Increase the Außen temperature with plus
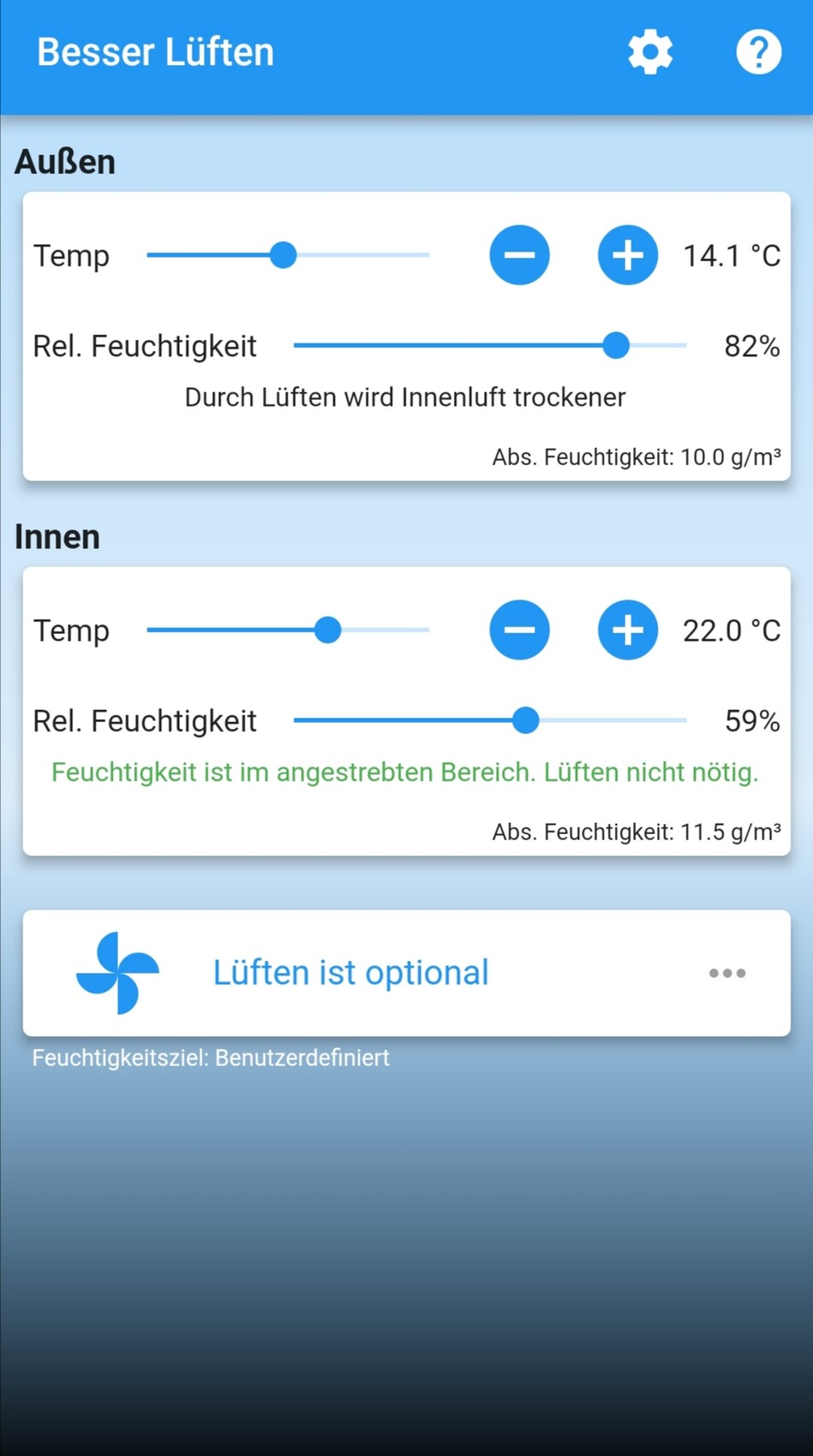This screenshot has width=813, height=1456. [627, 255]
